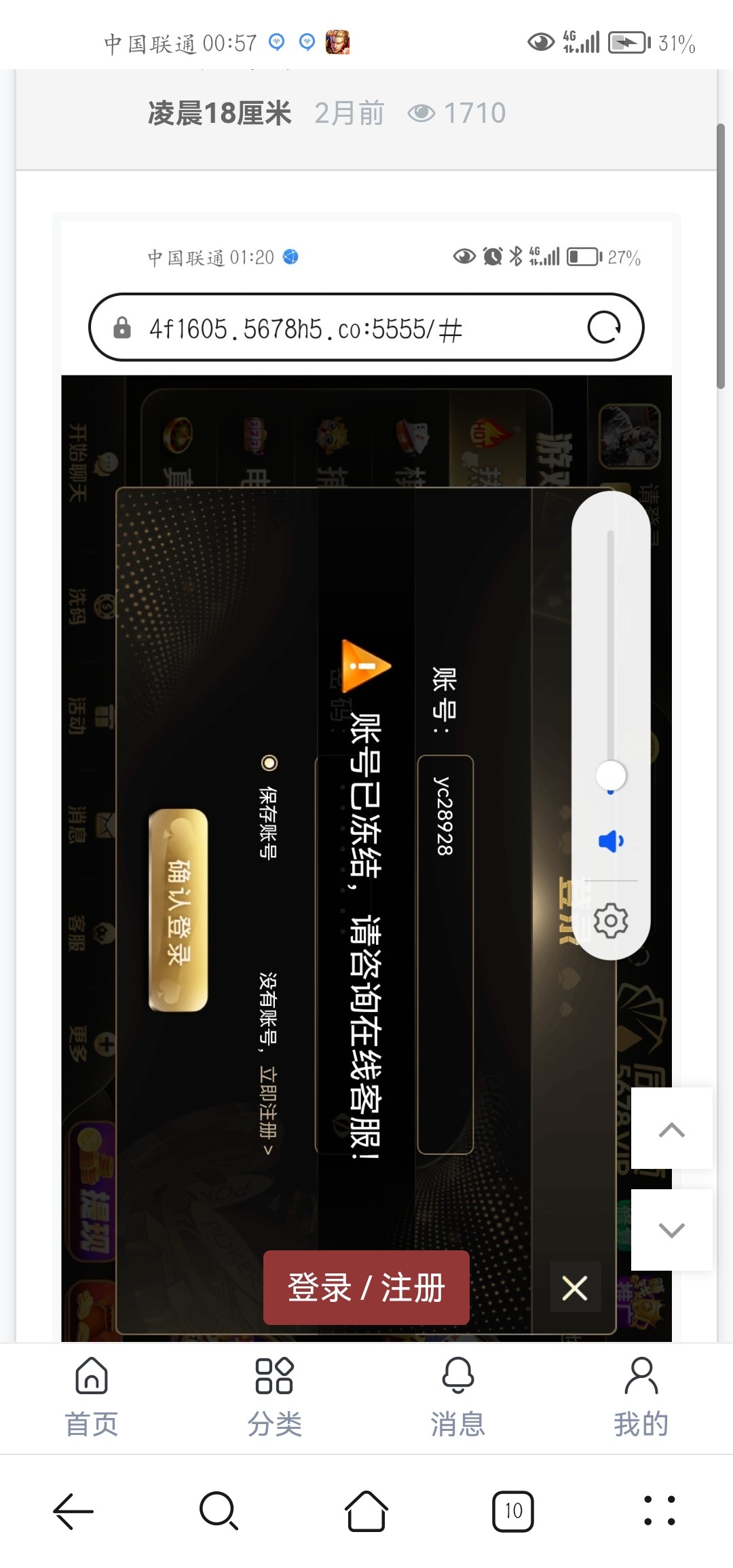The image size is (733, 1568).
Task: Switch to the 首页 tab
Action: click(92, 1397)
